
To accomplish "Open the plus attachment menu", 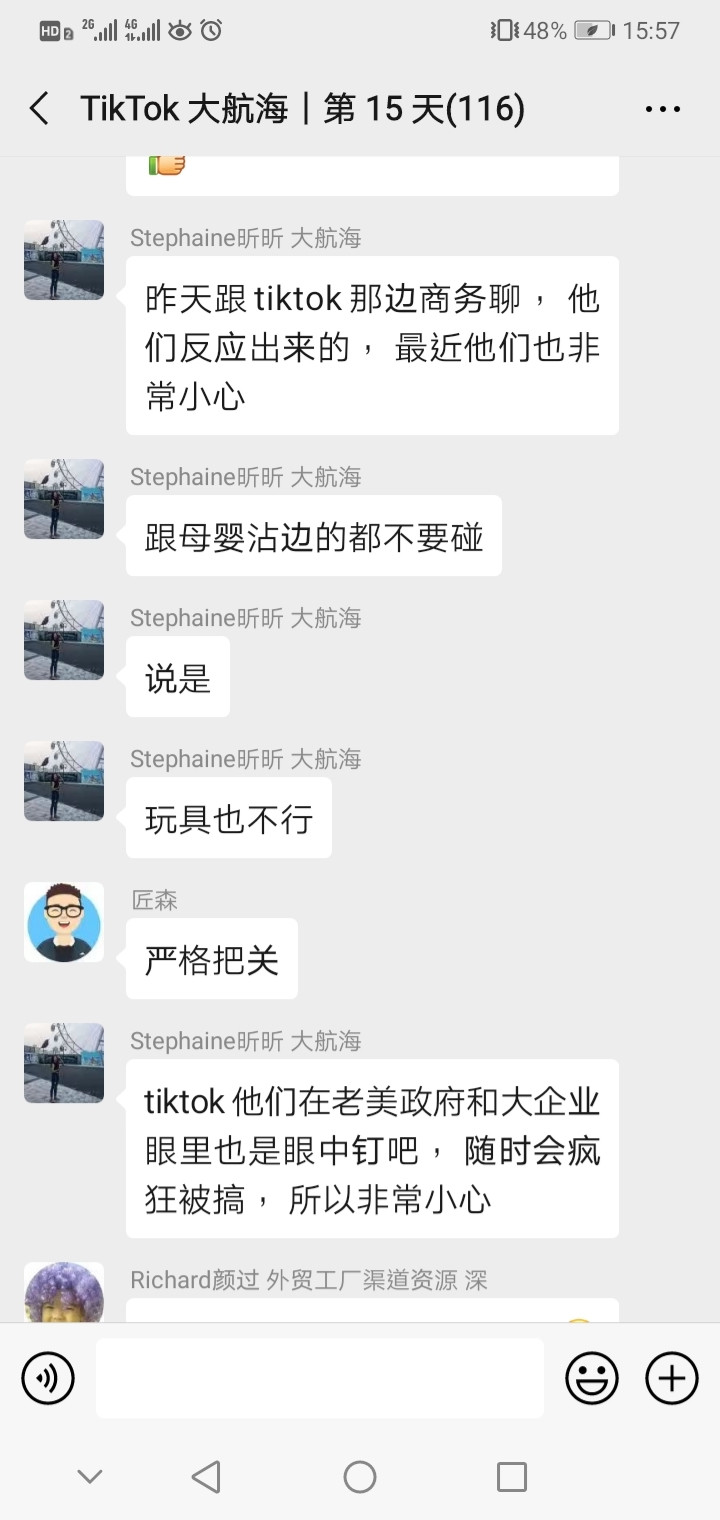I will point(671,1378).
